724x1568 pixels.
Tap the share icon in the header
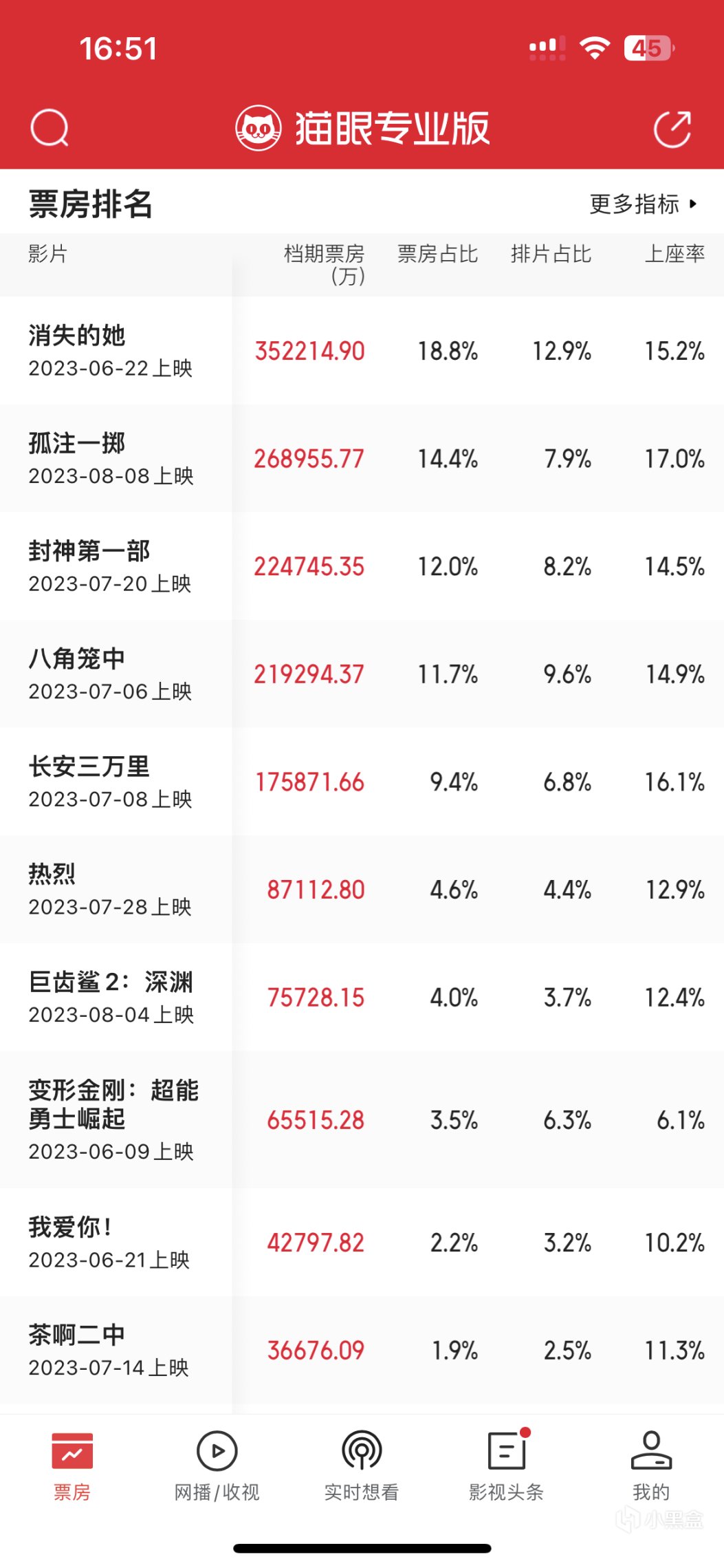pyautogui.click(x=672, y=129)
